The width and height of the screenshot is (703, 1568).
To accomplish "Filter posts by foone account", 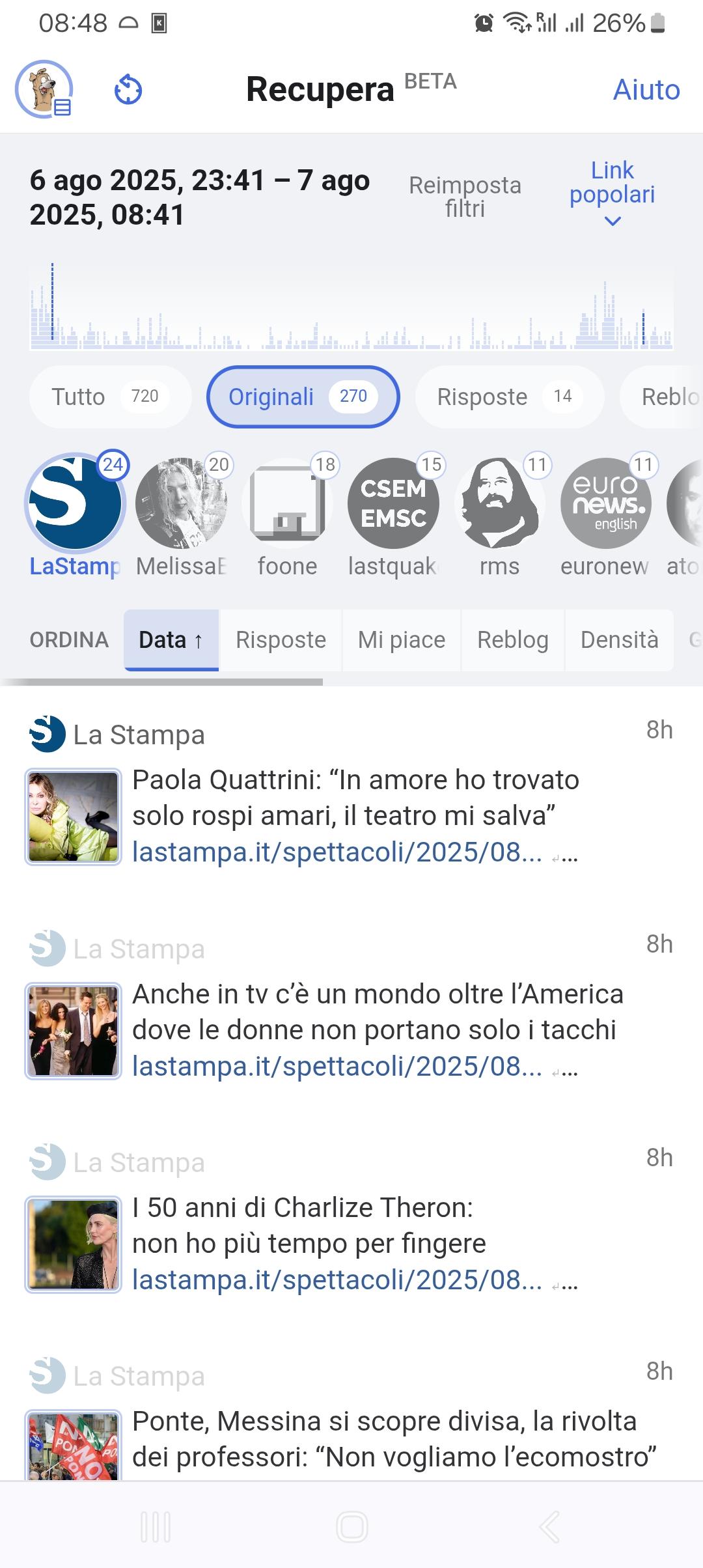I will [288, 516].
